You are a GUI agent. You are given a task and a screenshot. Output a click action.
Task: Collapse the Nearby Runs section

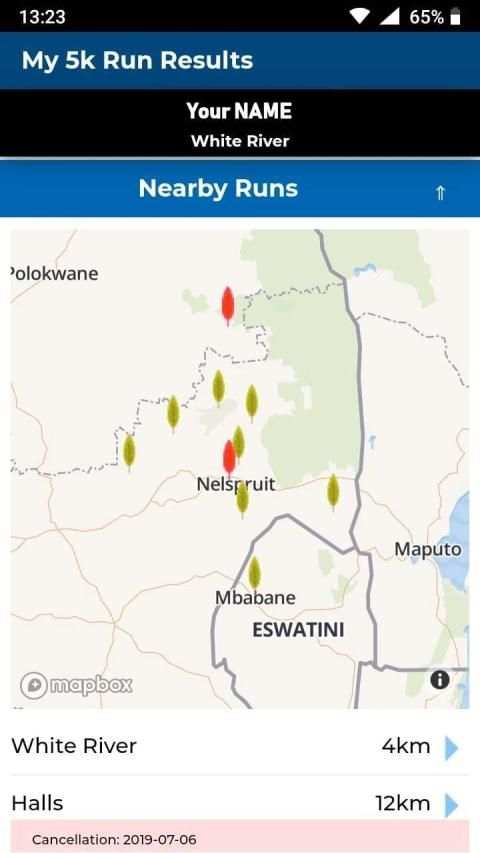coord(440,193)
